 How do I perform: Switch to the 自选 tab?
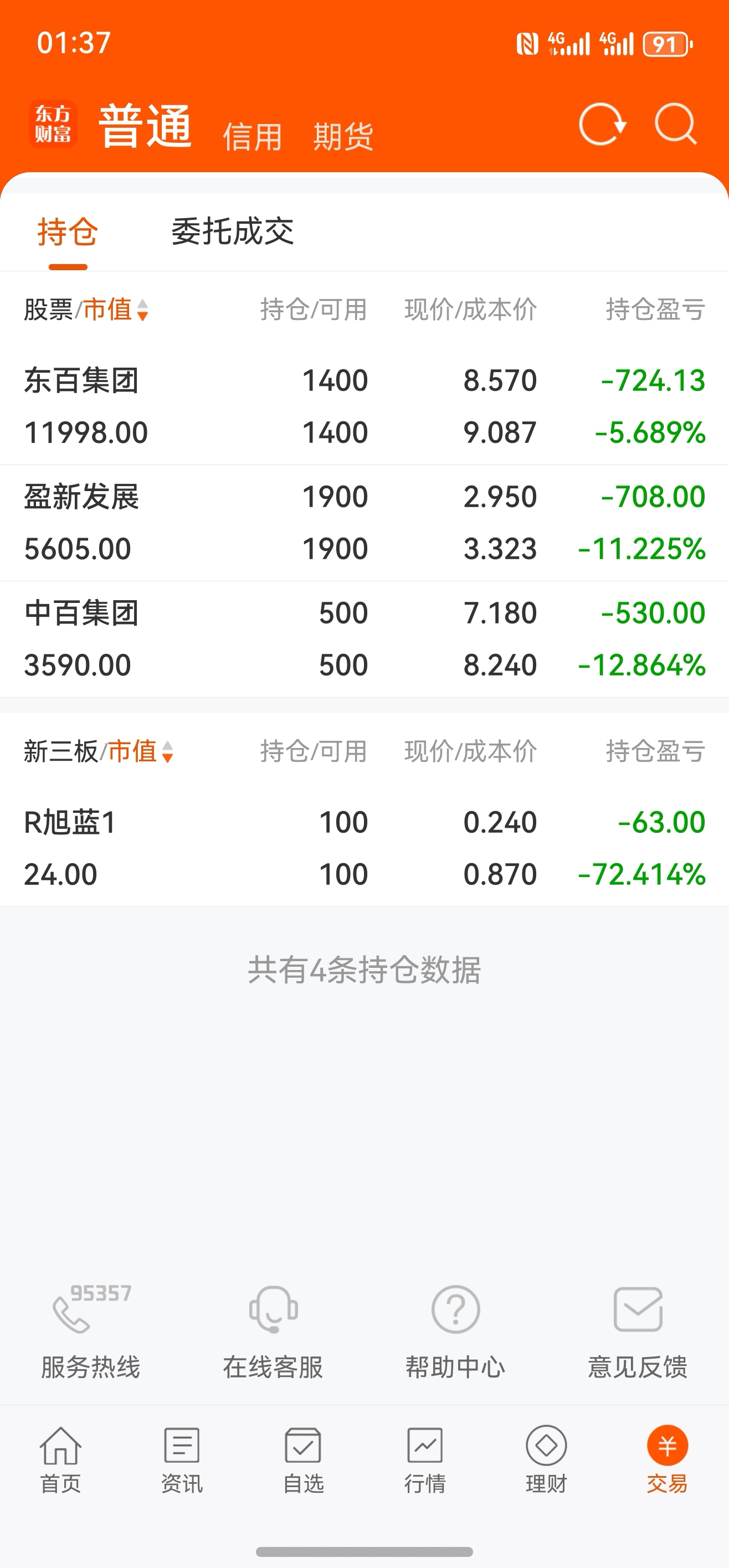pyautogui.click(x=304, y=1459)
